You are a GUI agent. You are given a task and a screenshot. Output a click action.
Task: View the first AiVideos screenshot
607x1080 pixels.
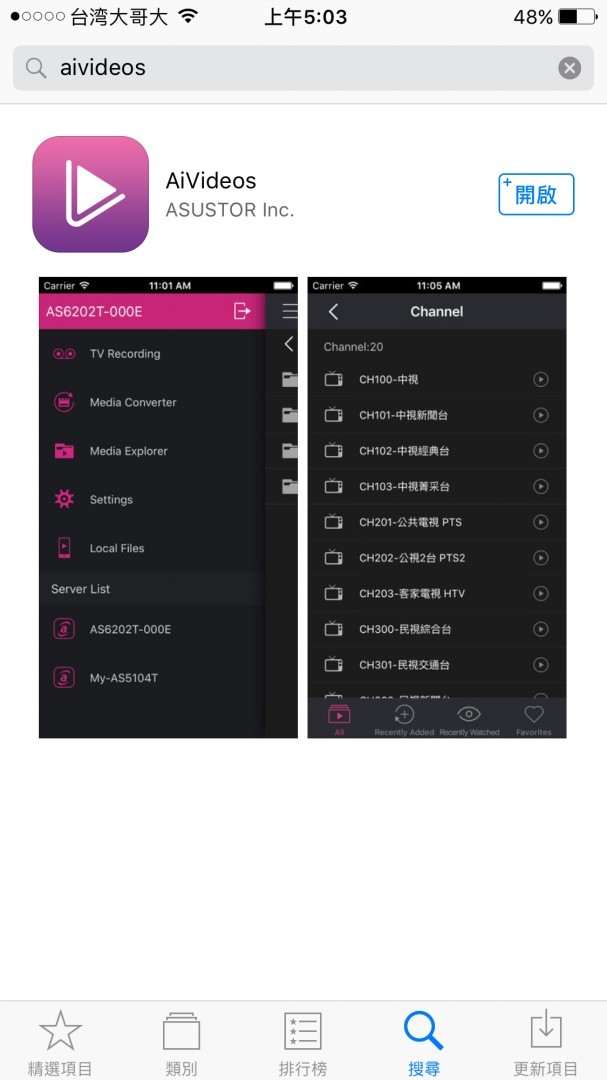[168, 507]
